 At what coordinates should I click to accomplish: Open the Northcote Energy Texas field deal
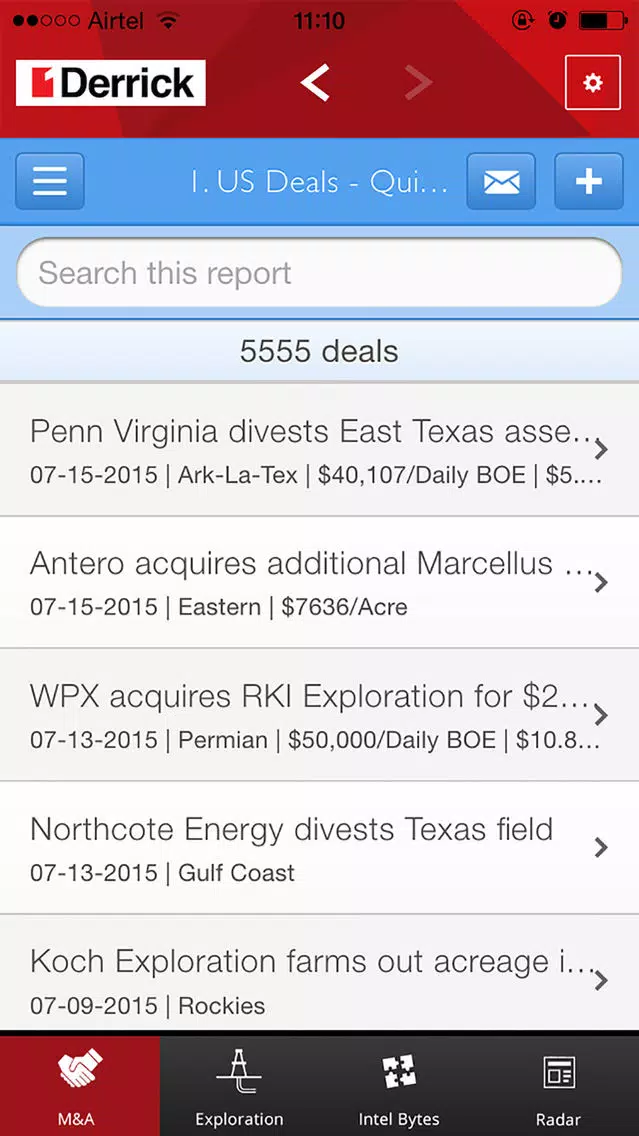click(320, 848)
